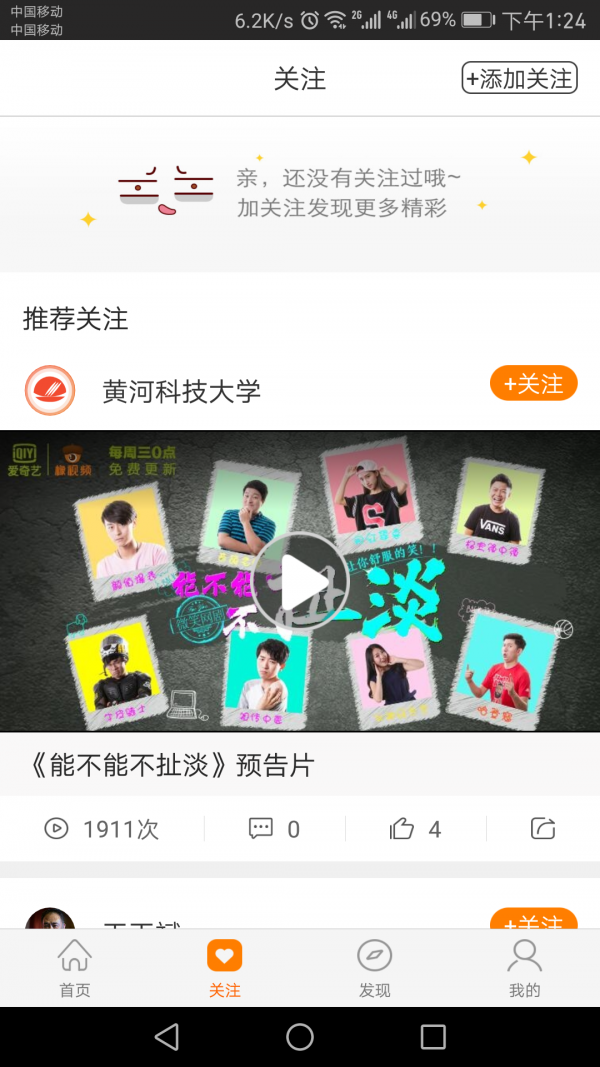The height and width of the screenshot is (1067, 600).
Task: Play the 能不能不扯淡 trailer video
Action: point(300,582)
